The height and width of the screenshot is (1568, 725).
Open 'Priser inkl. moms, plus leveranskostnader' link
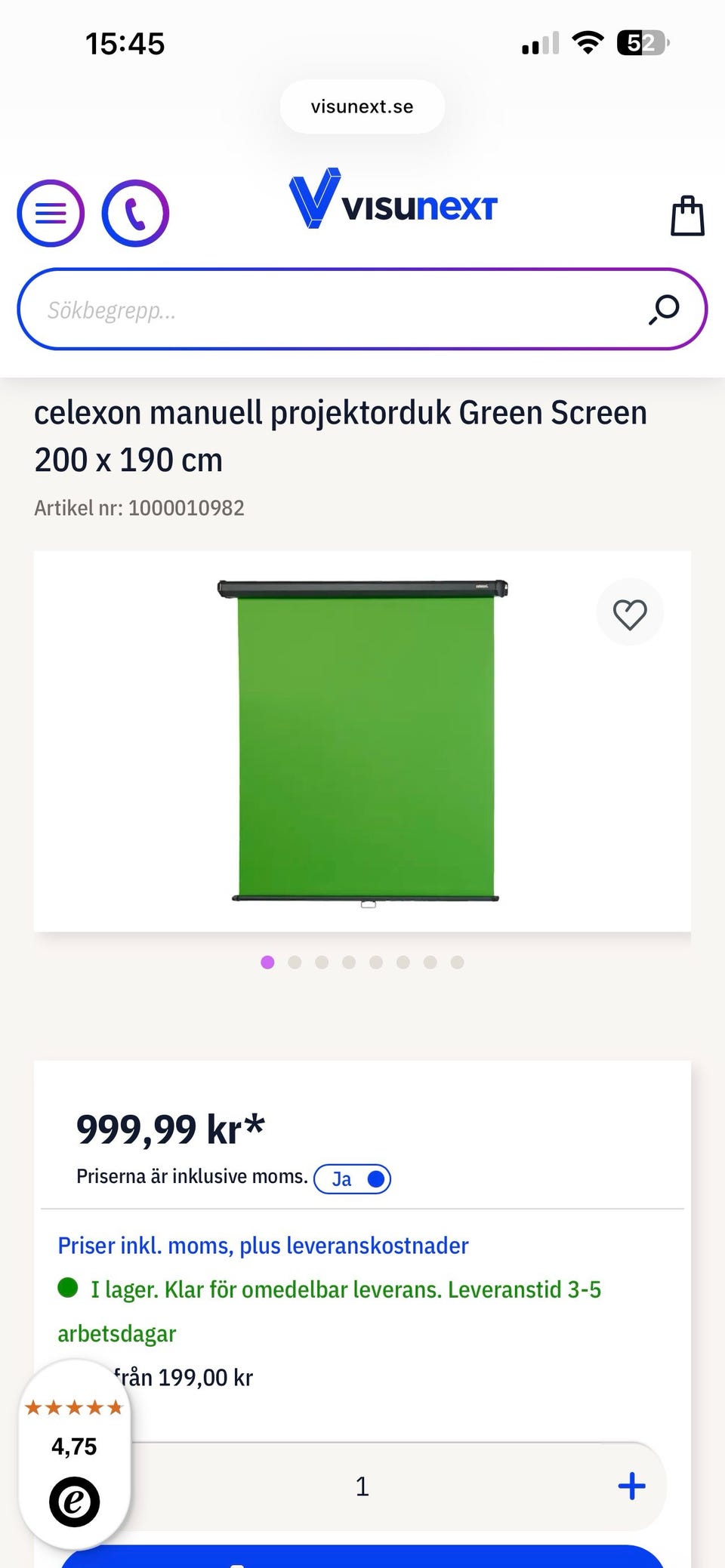pyautogui.click(x=263, y=1245)
